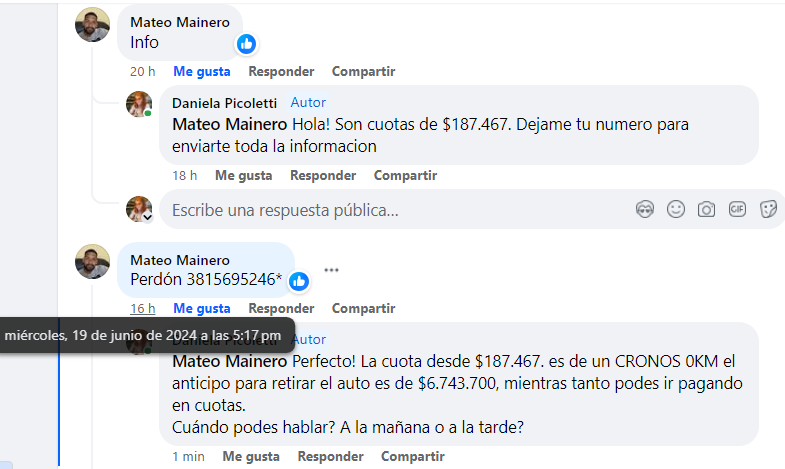Share Mateo Mainero's 'Info' comment
Screen dimensions: 785x469
(363, 72)
